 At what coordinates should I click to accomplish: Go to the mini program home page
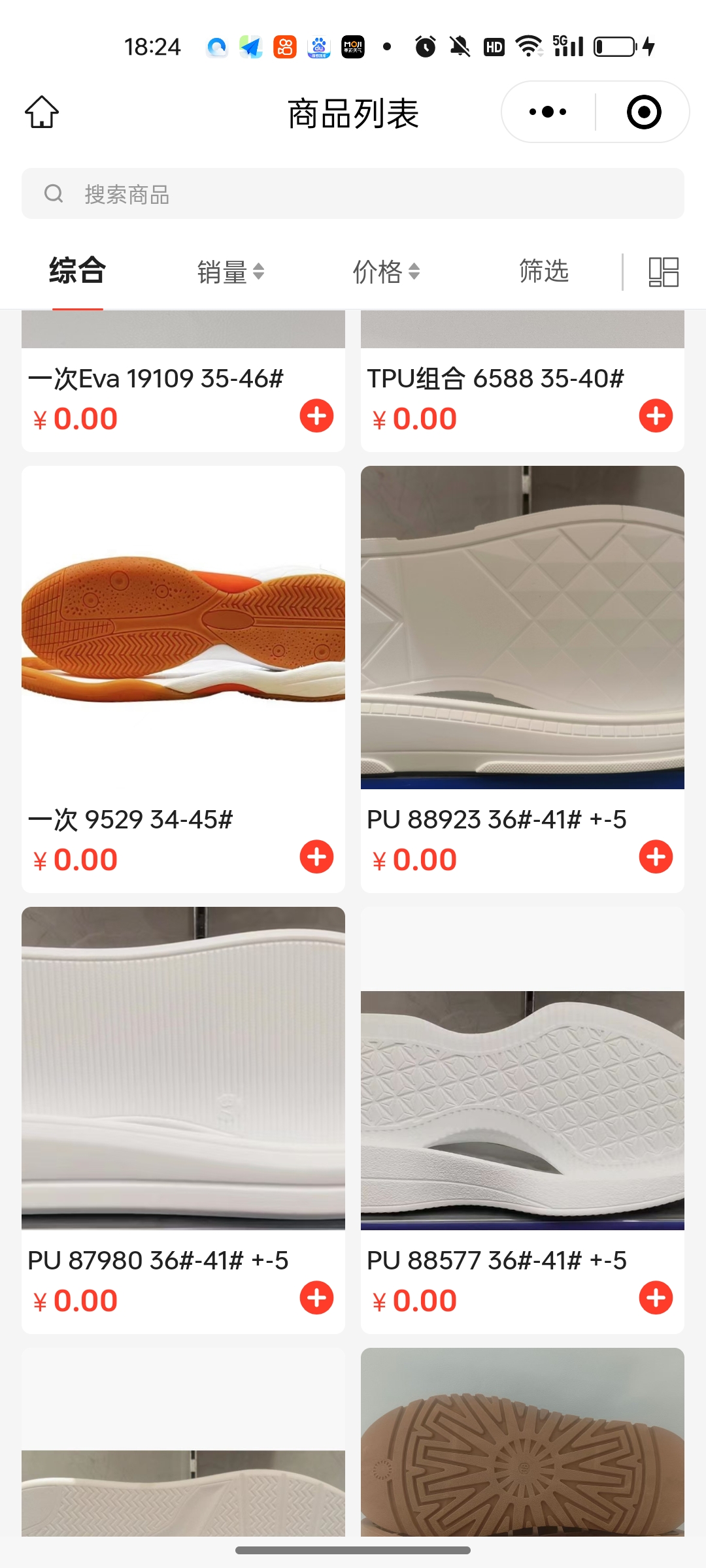point(42,112)
